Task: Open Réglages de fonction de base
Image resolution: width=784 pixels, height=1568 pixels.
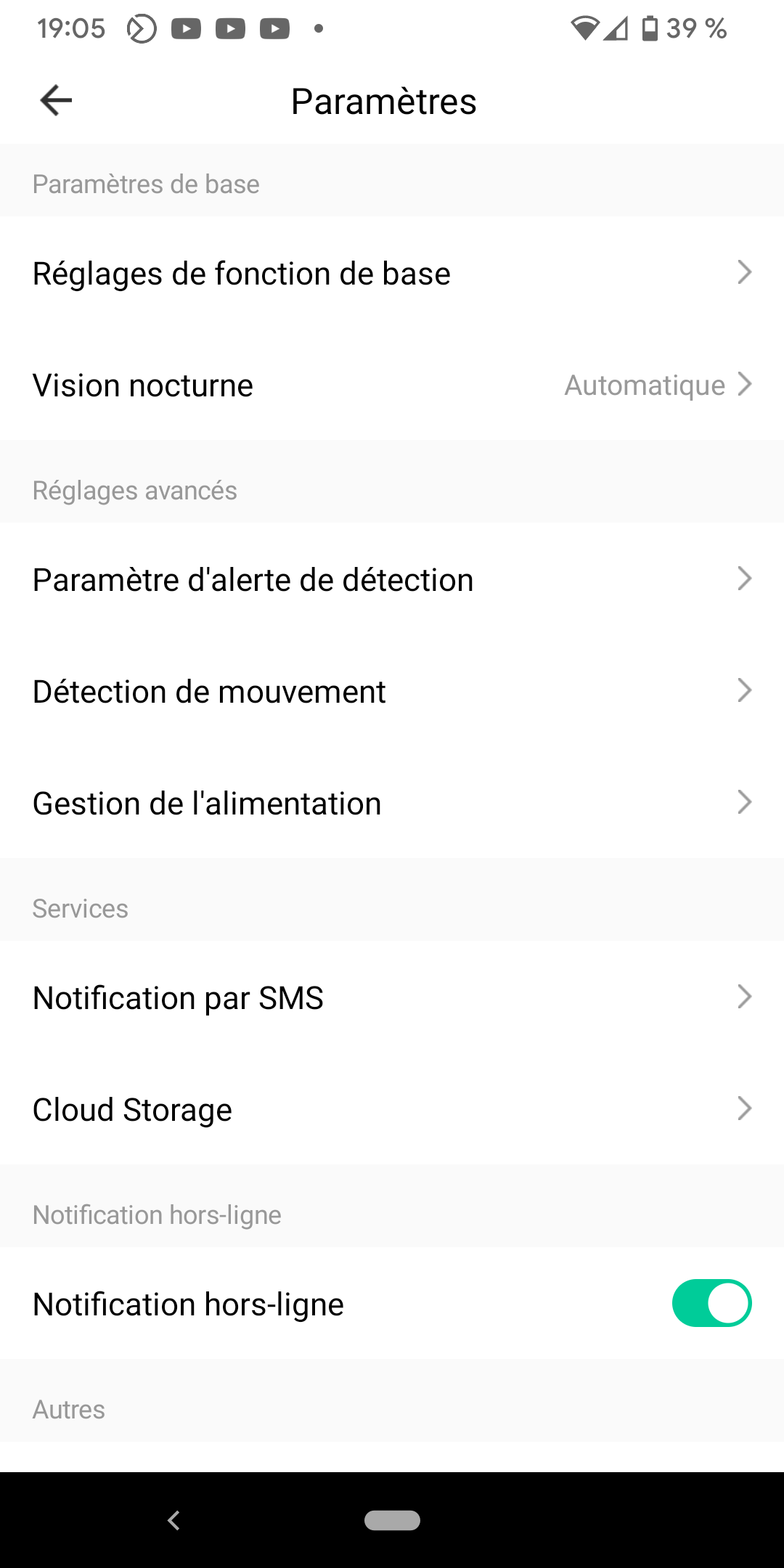Action: 392,273
